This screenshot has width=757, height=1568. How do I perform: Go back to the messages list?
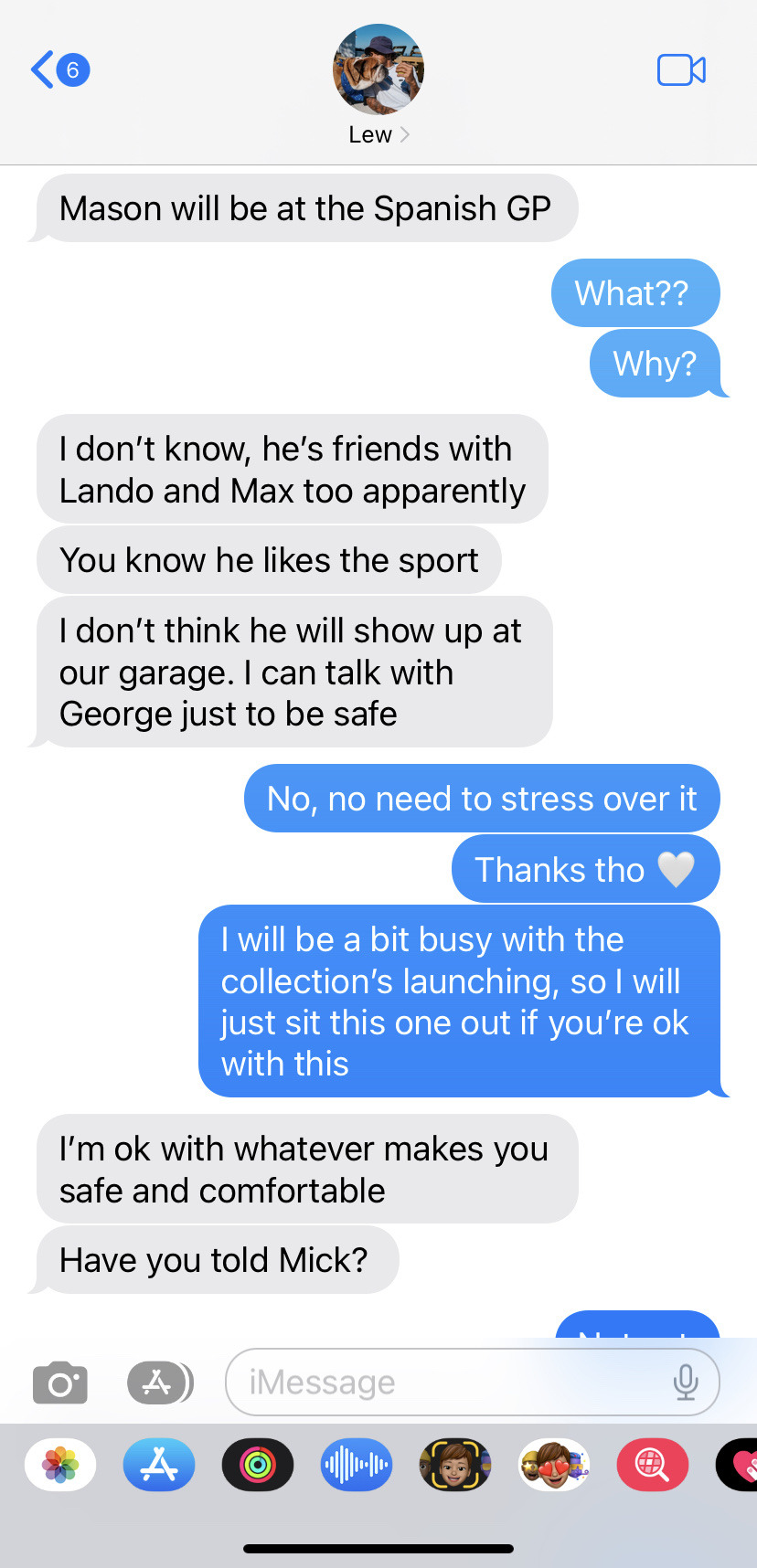coord(59,69)
